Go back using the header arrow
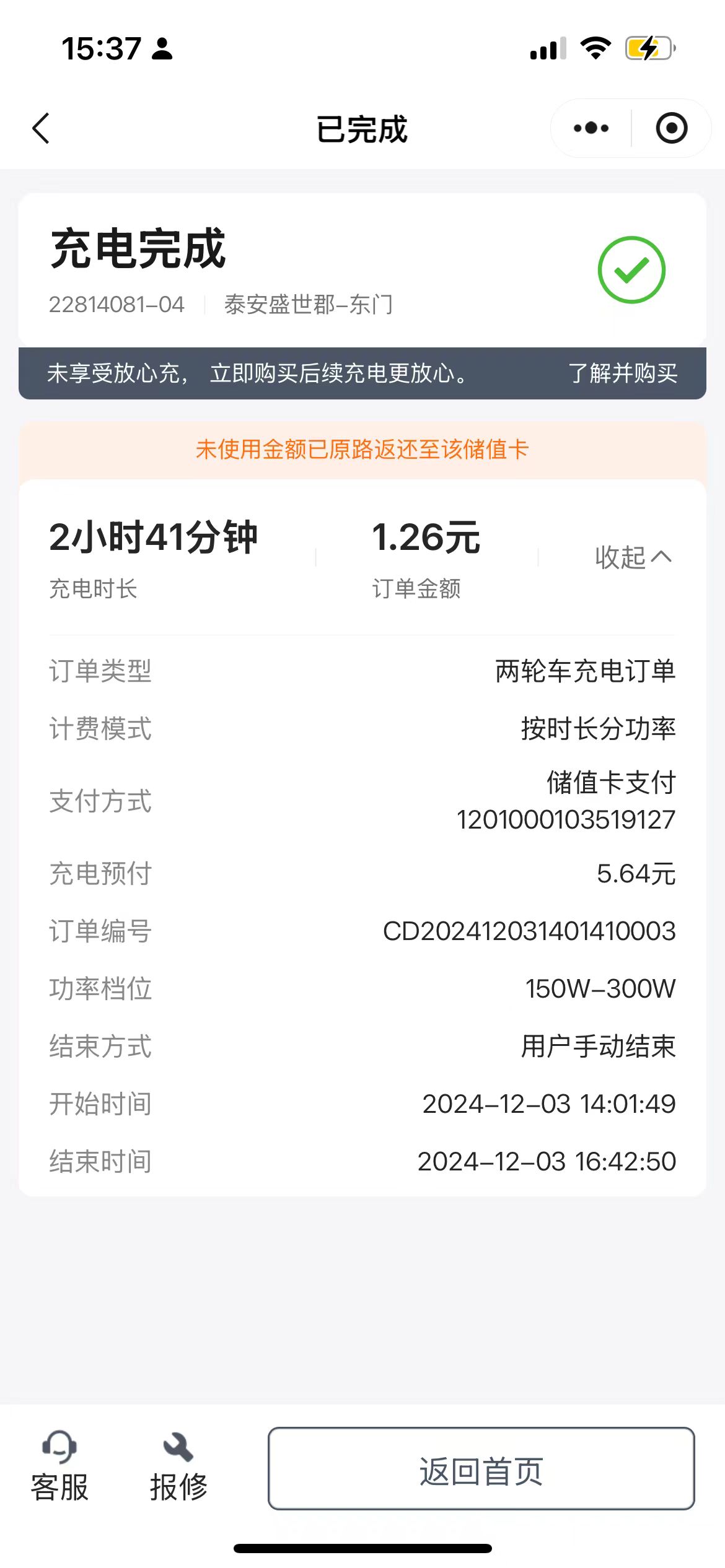 click(41, 129)
